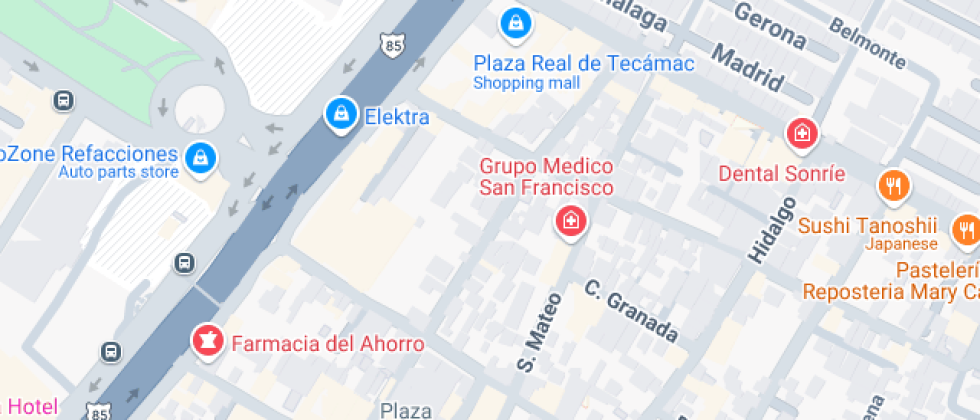980x420 pixels.
Task: Select the Pastelería Reposteria Mary pin
Action: click(966, 230)
